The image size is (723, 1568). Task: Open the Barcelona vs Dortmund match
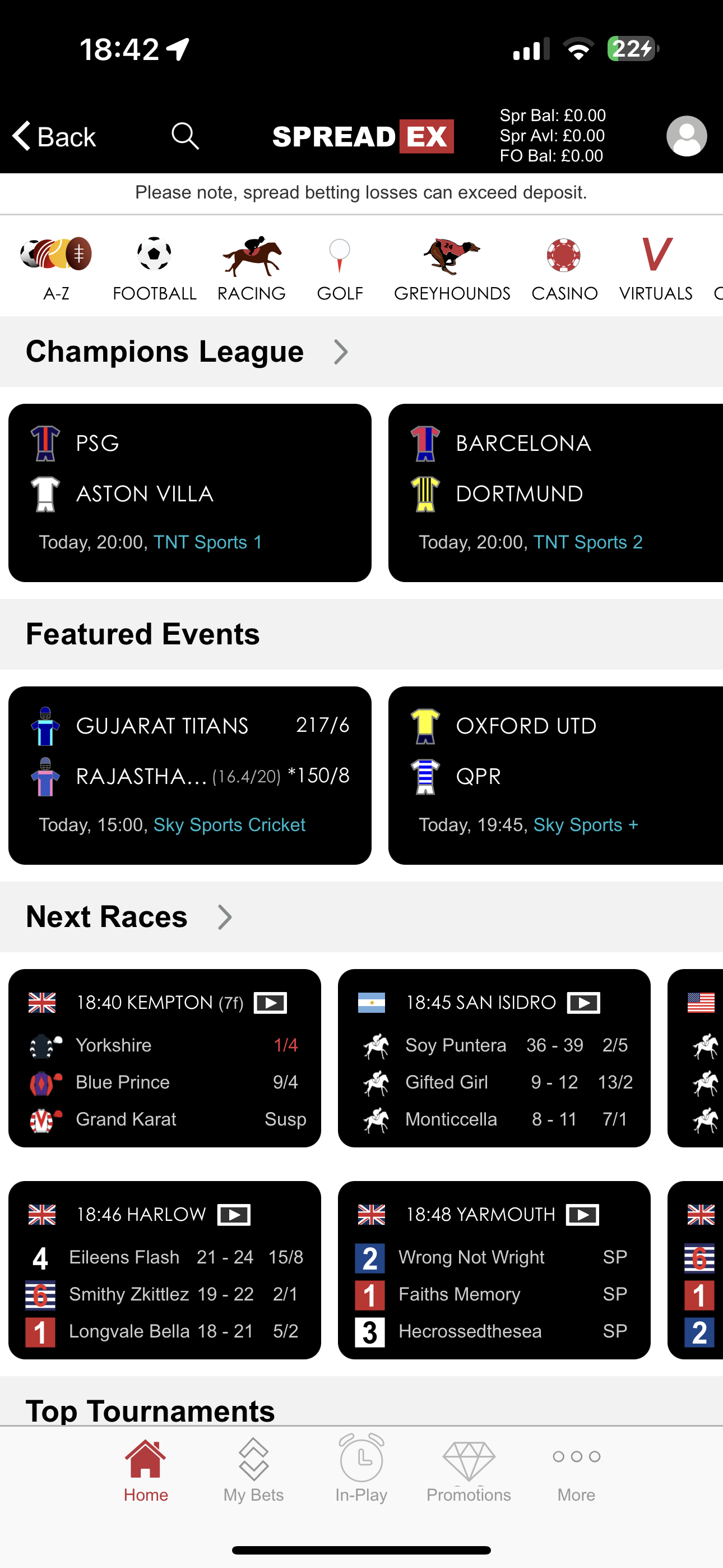pyautogui.click(x=555, y=492)
